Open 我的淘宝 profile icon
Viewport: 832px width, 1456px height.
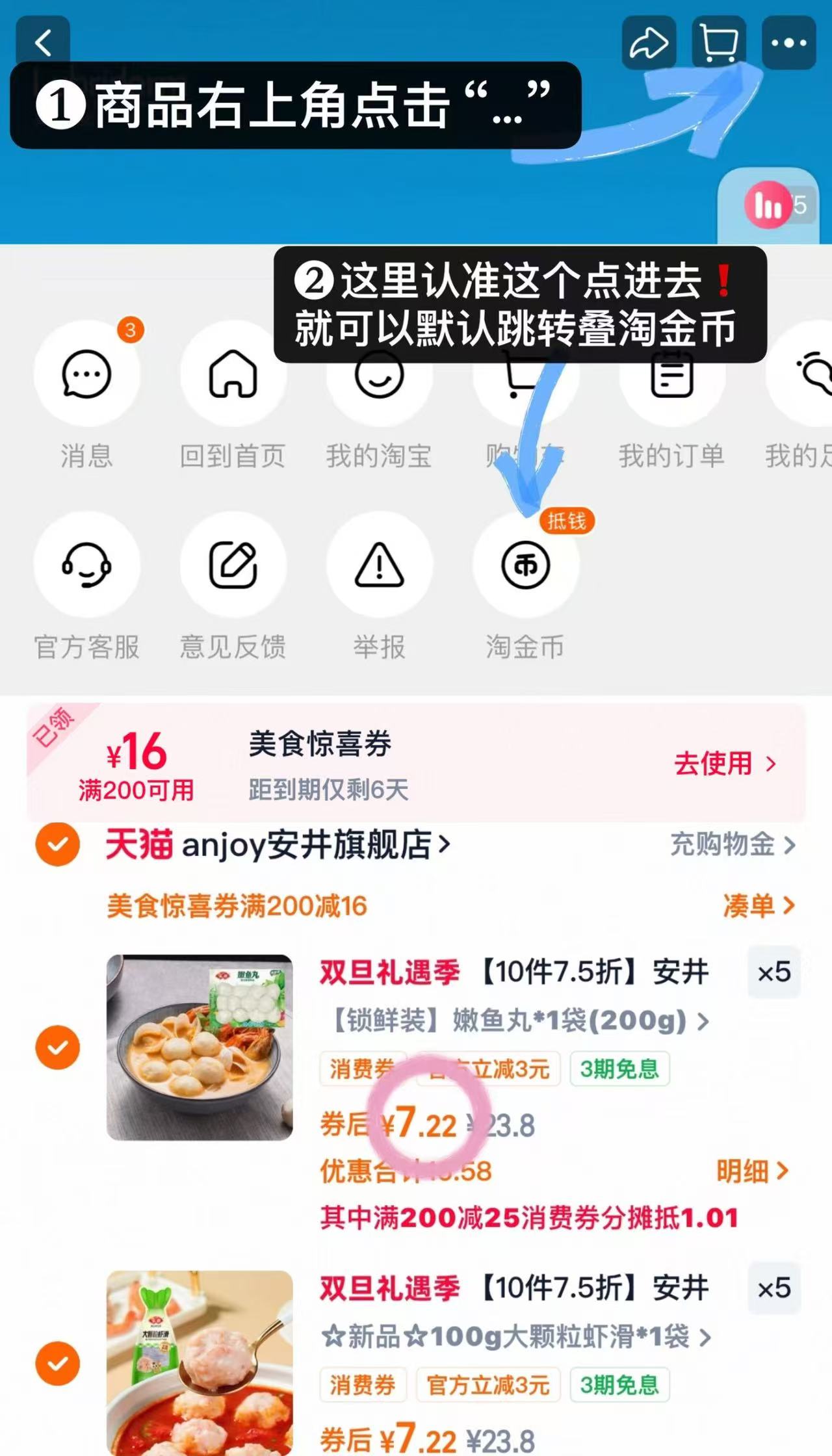tap(380, 374)
